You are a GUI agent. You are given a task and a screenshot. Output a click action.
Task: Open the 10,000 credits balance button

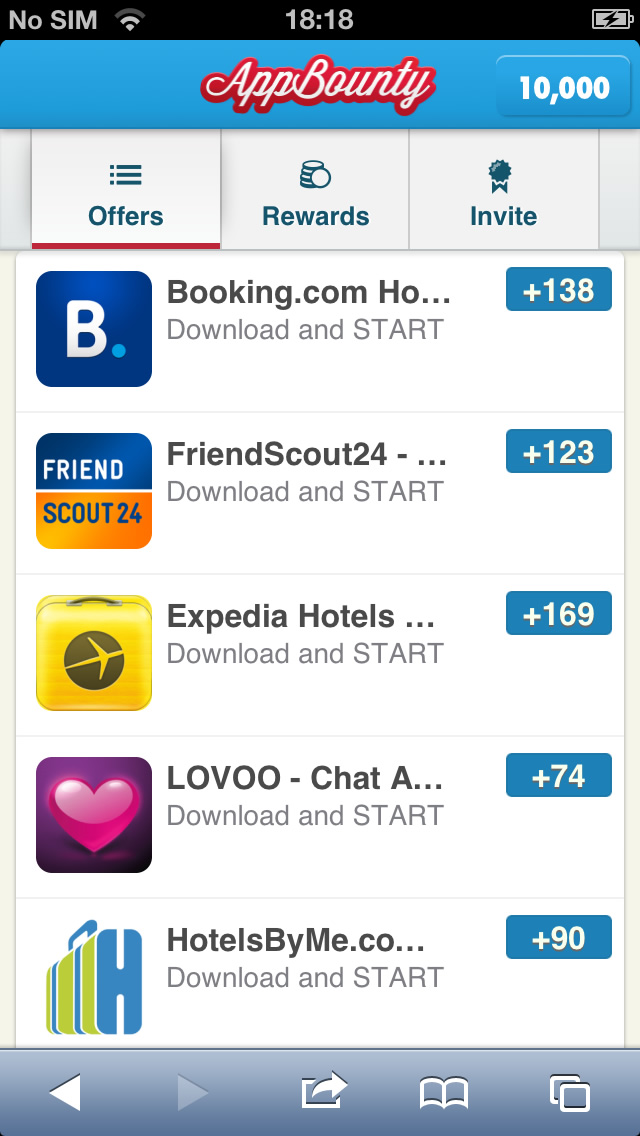(563, 88)
